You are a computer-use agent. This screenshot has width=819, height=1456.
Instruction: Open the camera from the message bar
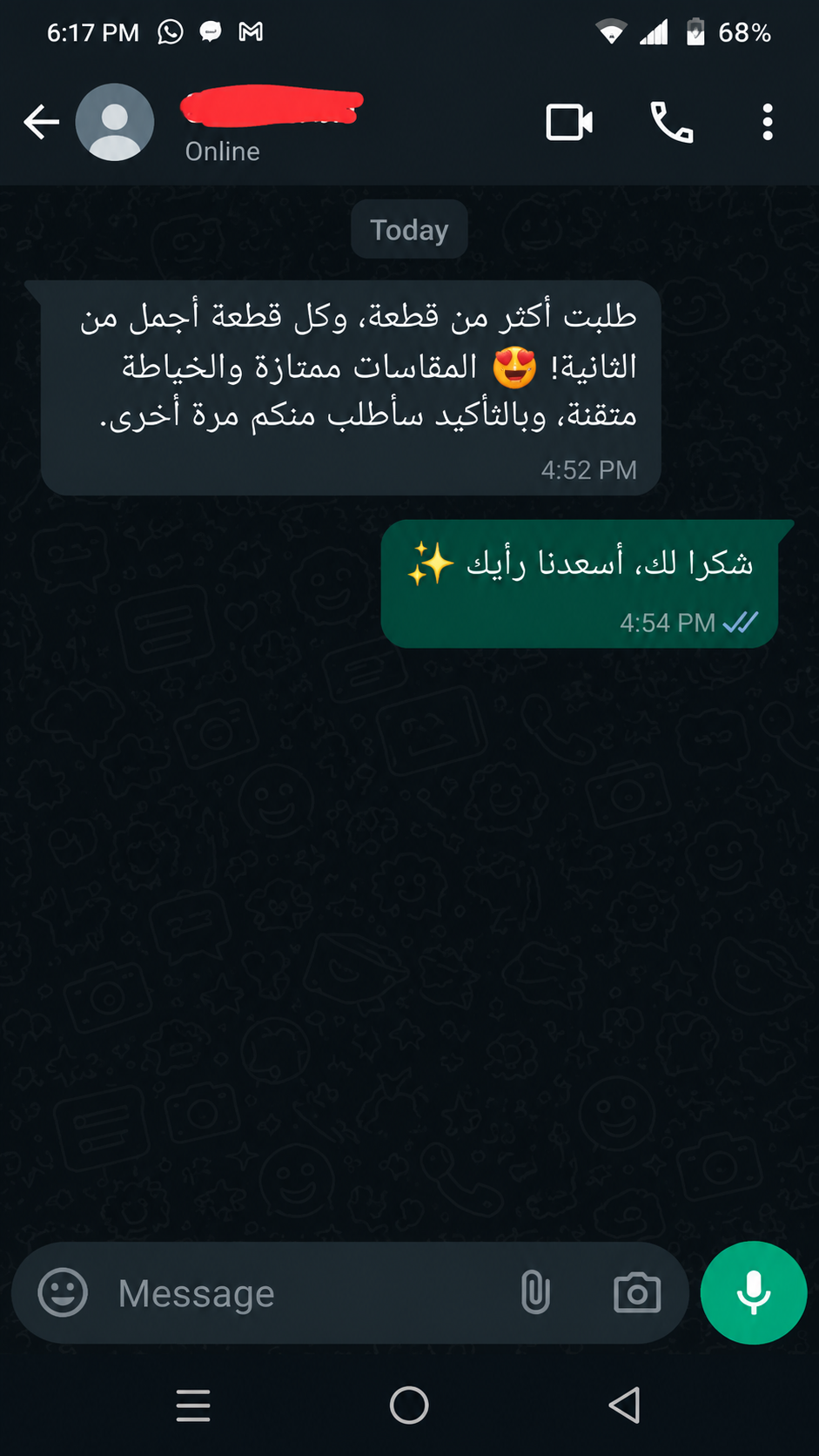(637, 1293)
